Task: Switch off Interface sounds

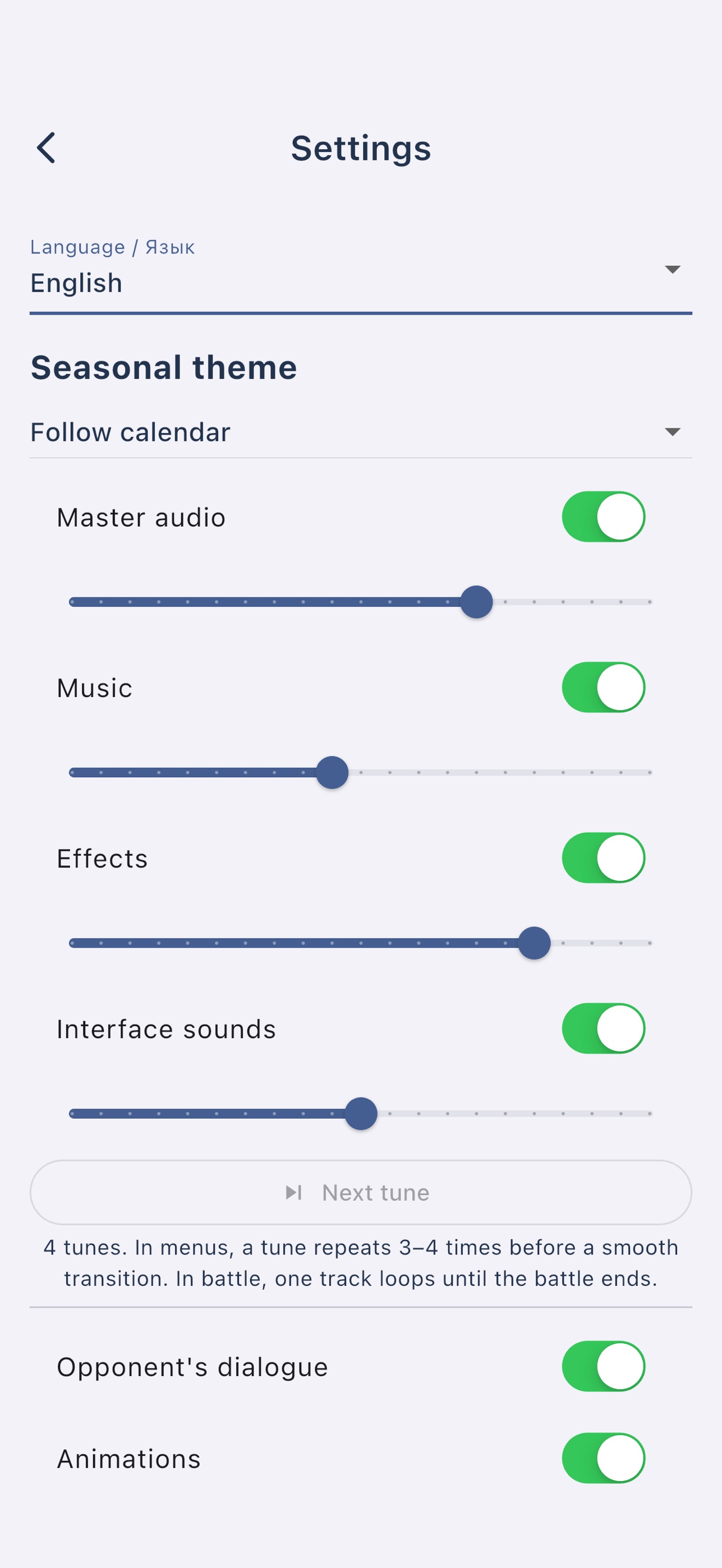Action: [603, 1028]
